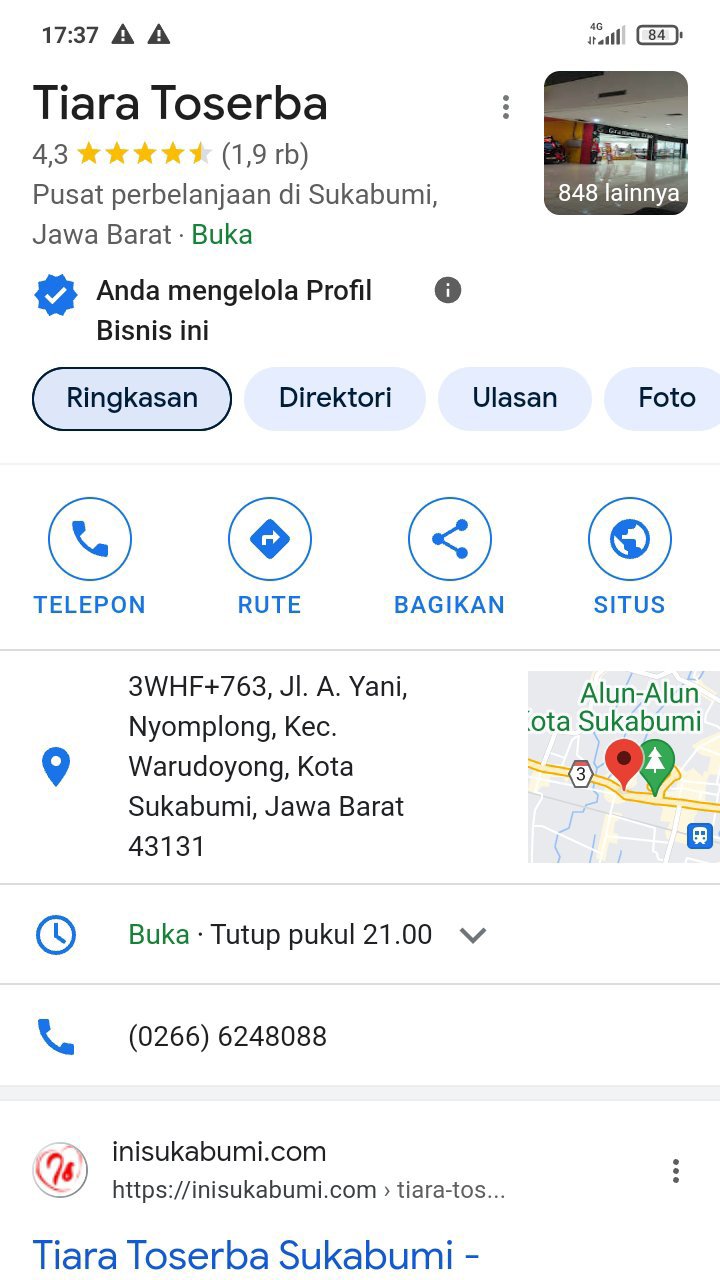The width and height of the screenshot is (720, 1280).
Task: Open the photo tile showing 848 lainnya
Action: [x=615, y=143]
